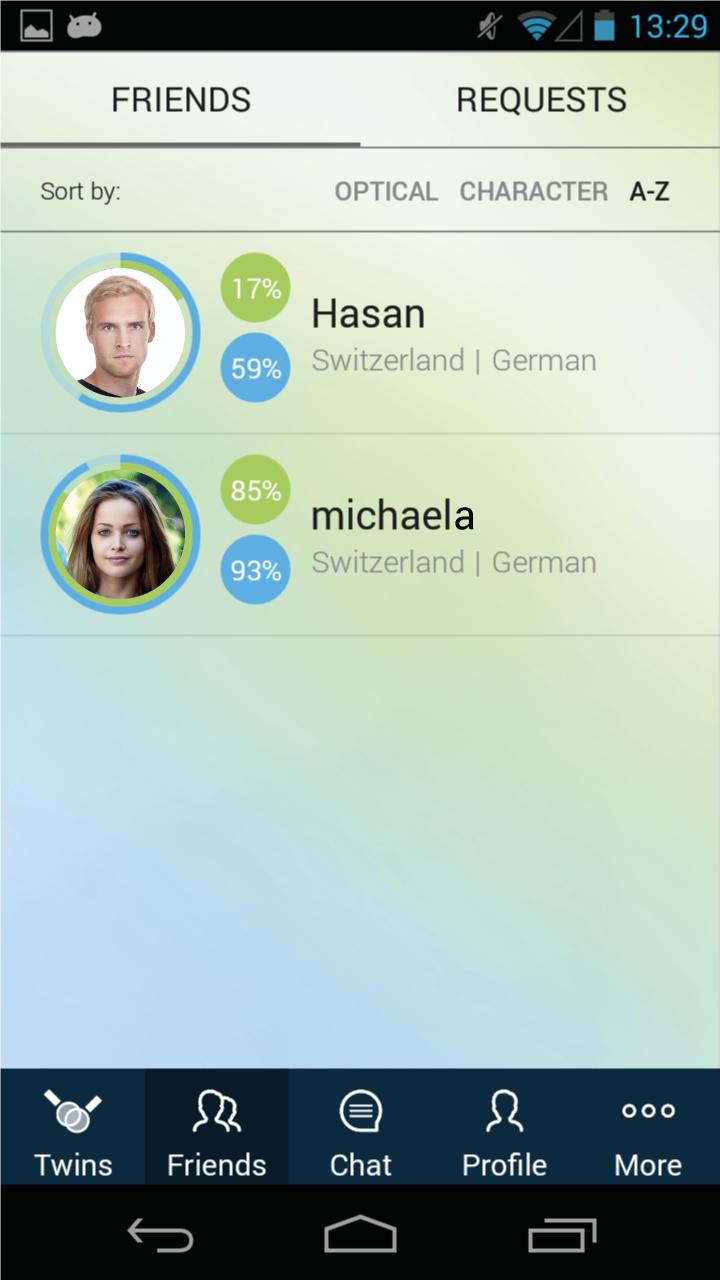Select the Twins matching icon
The height and width of the screenshot is (1280, 720).
pos(72,1127)
